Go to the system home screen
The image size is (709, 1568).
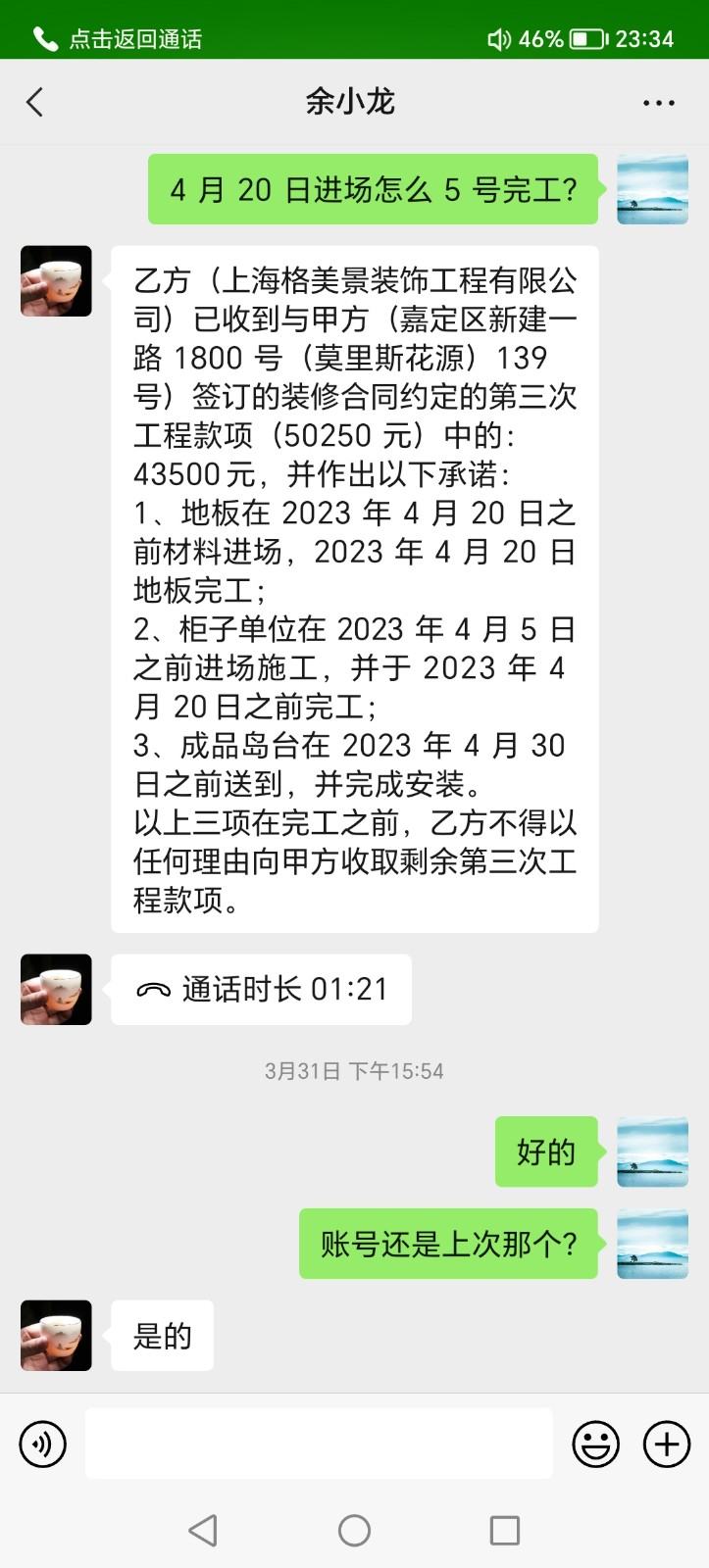pos(354,1530)
